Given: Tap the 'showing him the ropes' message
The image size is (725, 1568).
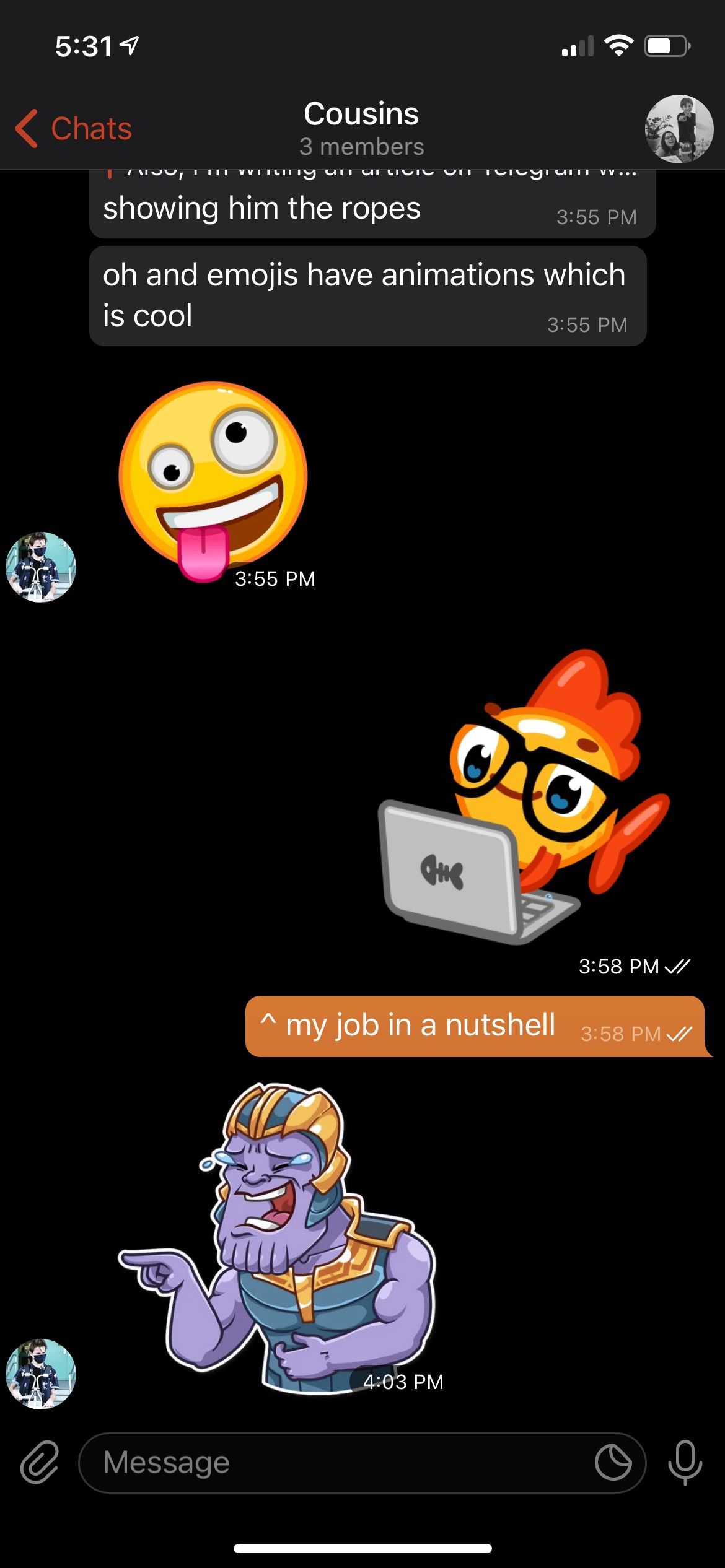Looking at the screenshot, I should point(372,204).
